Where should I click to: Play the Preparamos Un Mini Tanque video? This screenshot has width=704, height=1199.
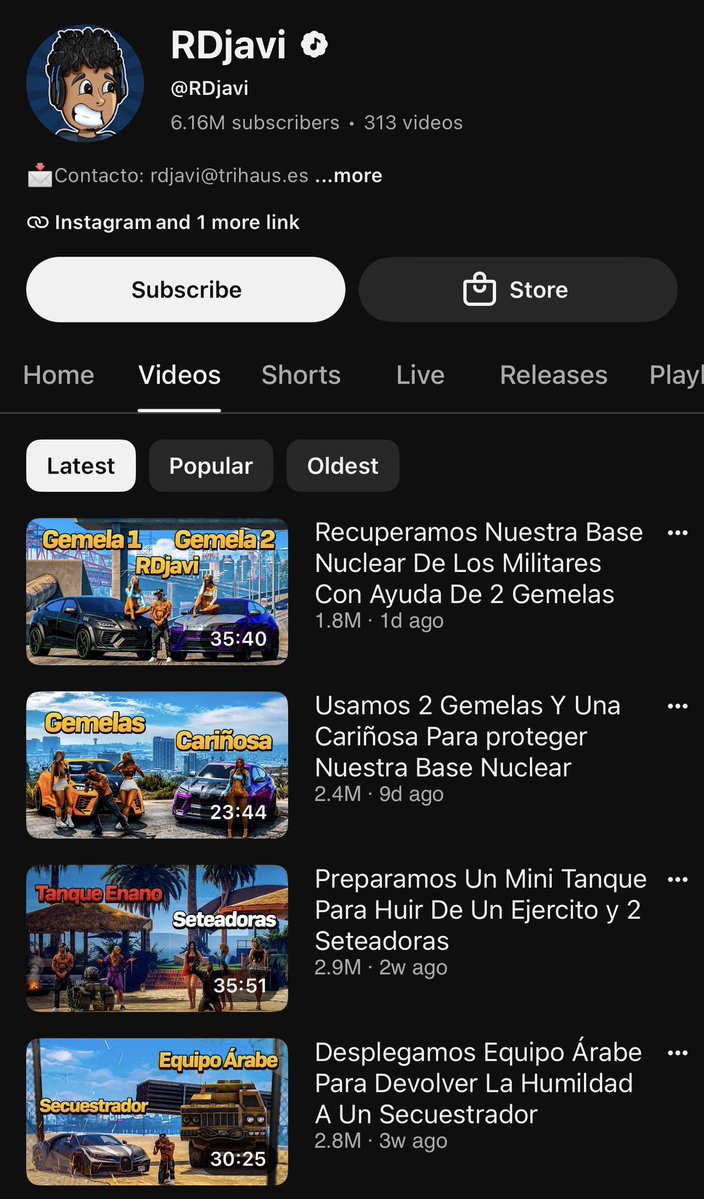pyautogui.click(x=157, y=938)
